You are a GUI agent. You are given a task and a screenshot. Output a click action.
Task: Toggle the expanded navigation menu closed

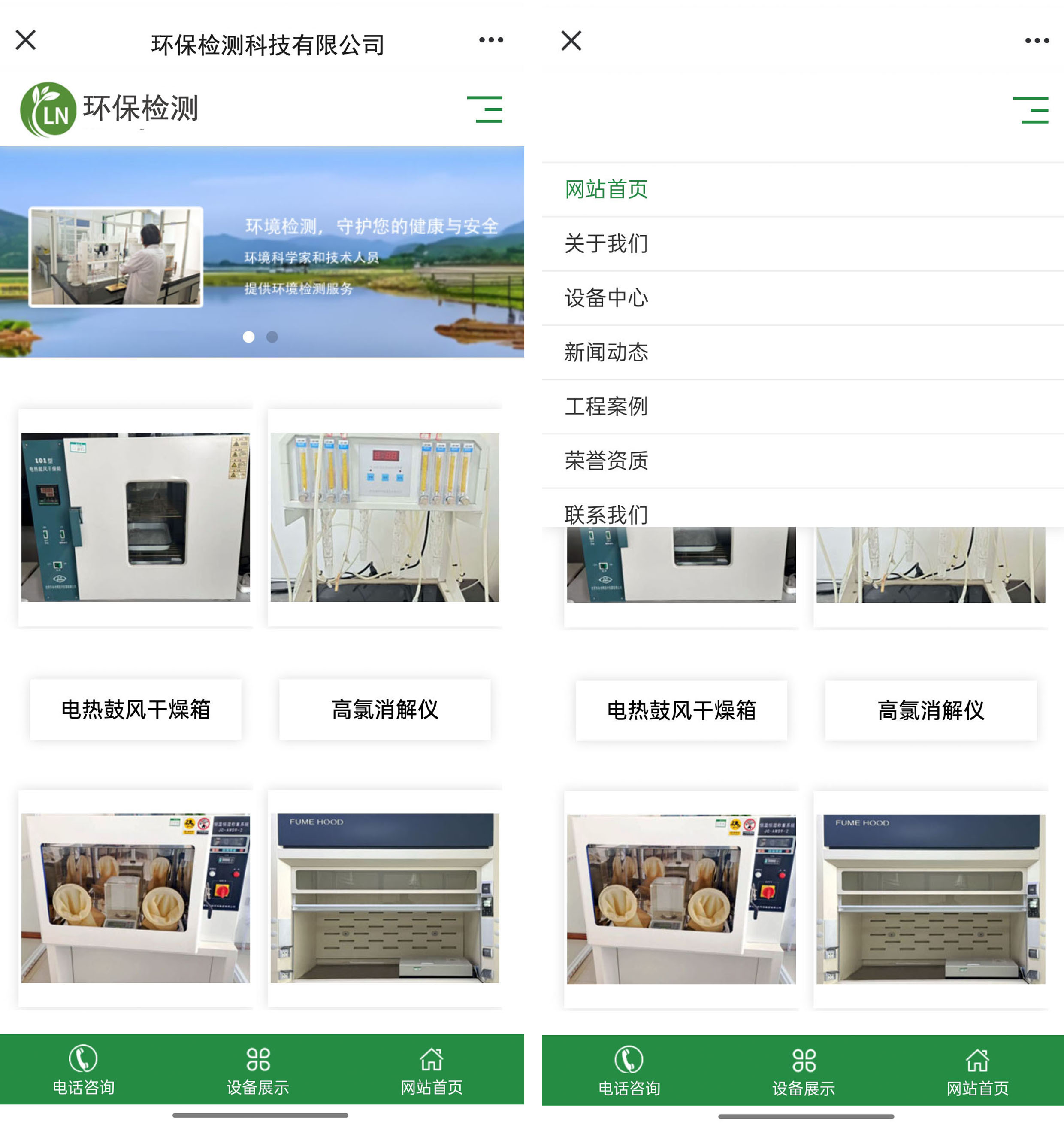tap(1031, 111)
